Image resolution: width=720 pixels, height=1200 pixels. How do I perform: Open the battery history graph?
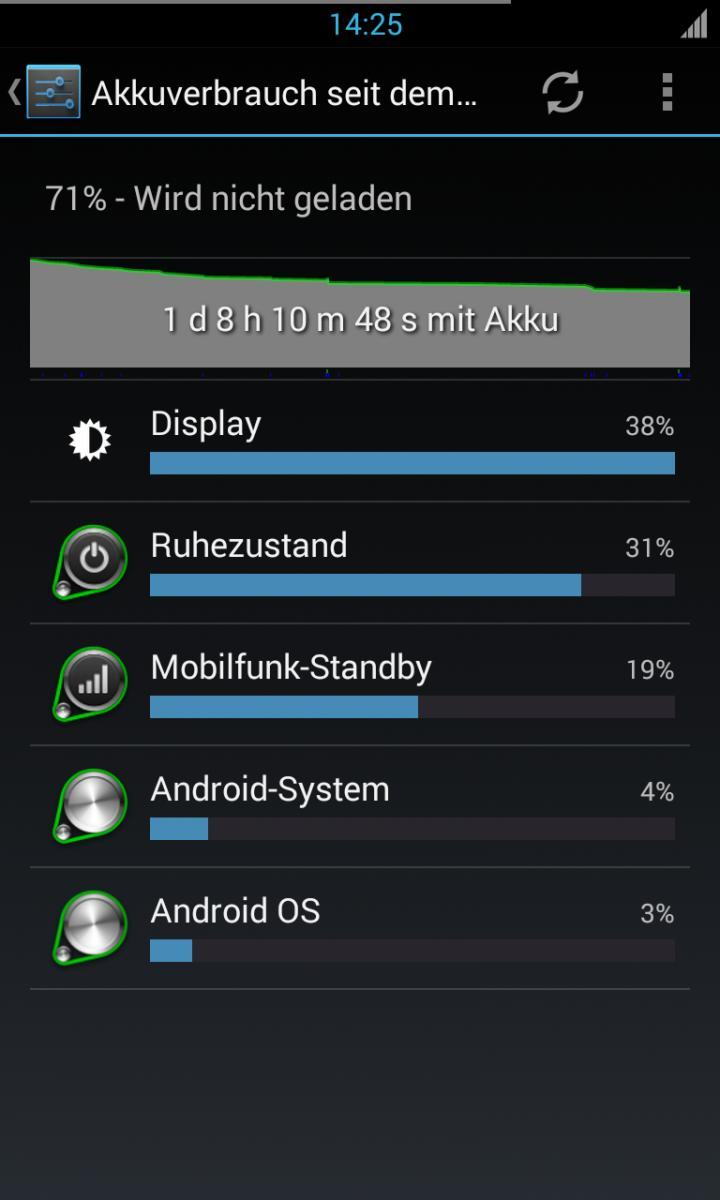click(x=360, y=318)
